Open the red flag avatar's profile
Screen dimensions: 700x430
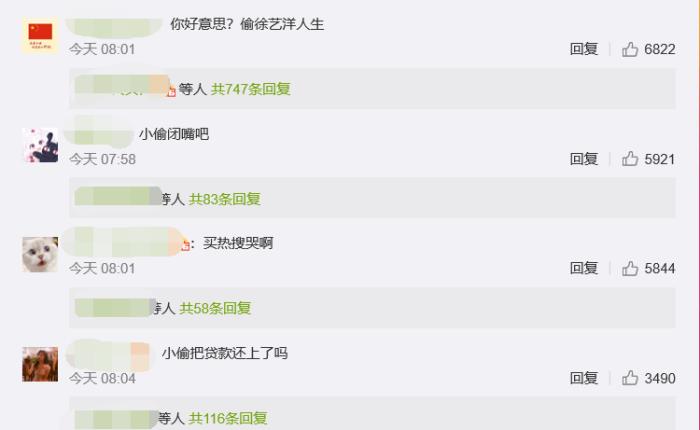40,35
